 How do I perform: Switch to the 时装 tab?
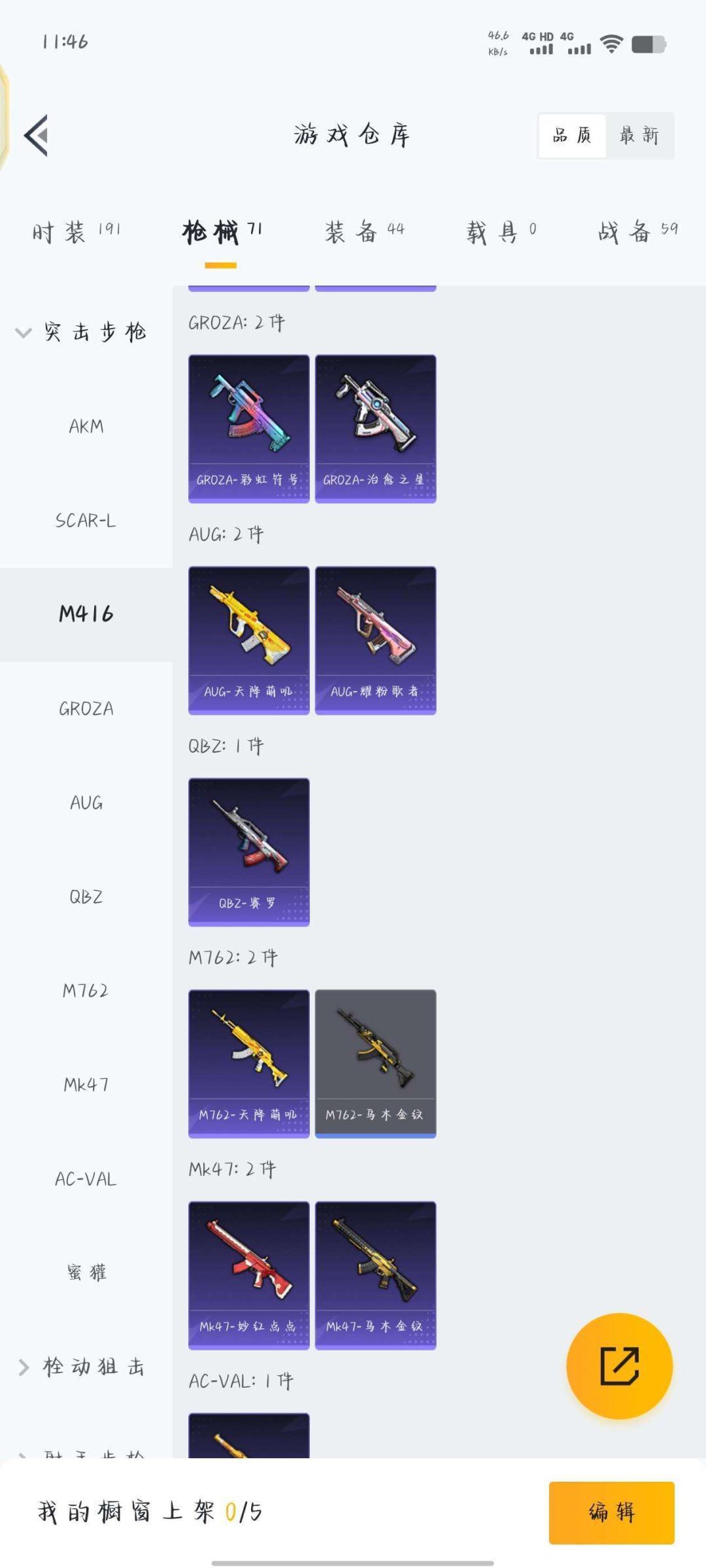76,231
